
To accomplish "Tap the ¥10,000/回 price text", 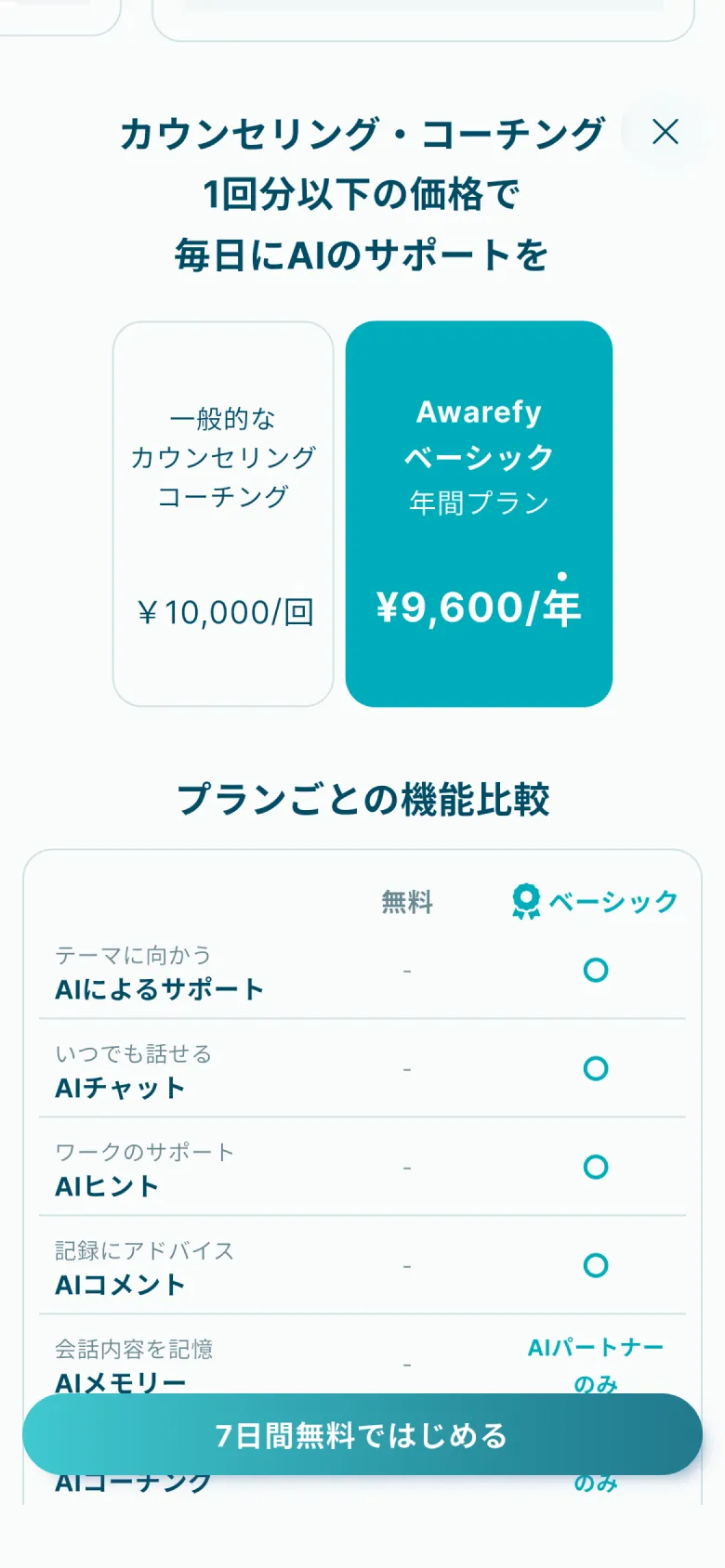I will 222,612.
